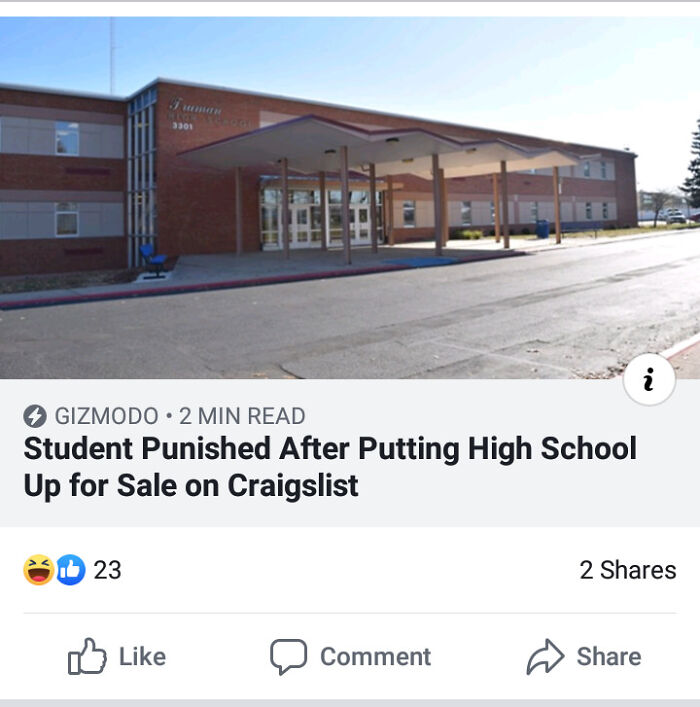Tap the info icon on the article
Screen dimensions: 700x707
pyautogui.click(x=649, y=379)
